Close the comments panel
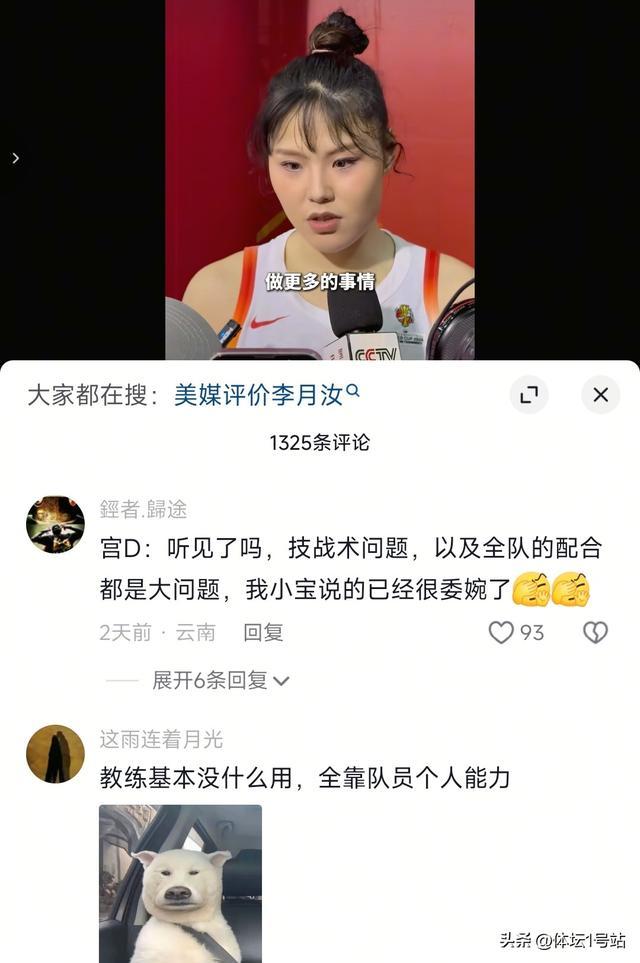 (x=600, y=395)
